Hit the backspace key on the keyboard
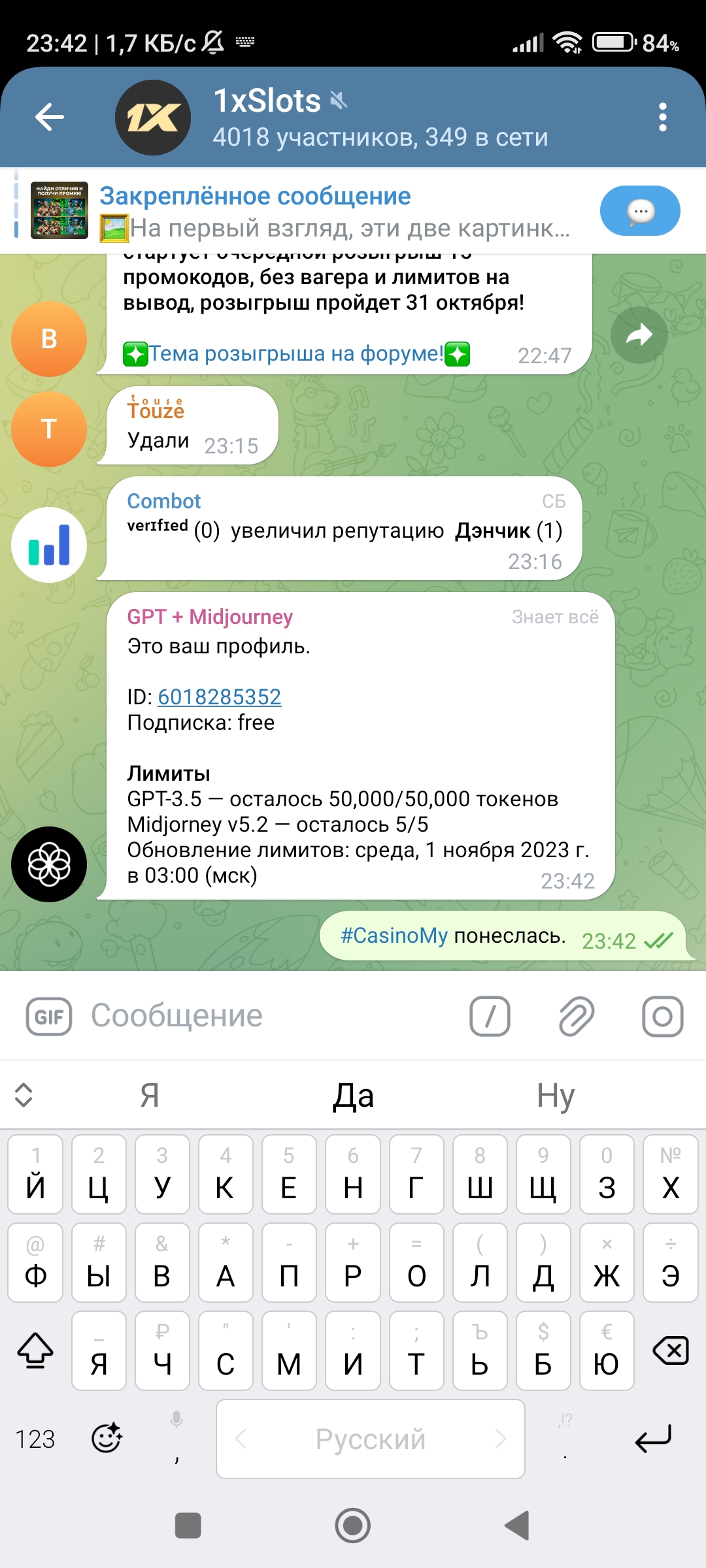Screen dimensions: 706x1568 [x=671, y=1350]
